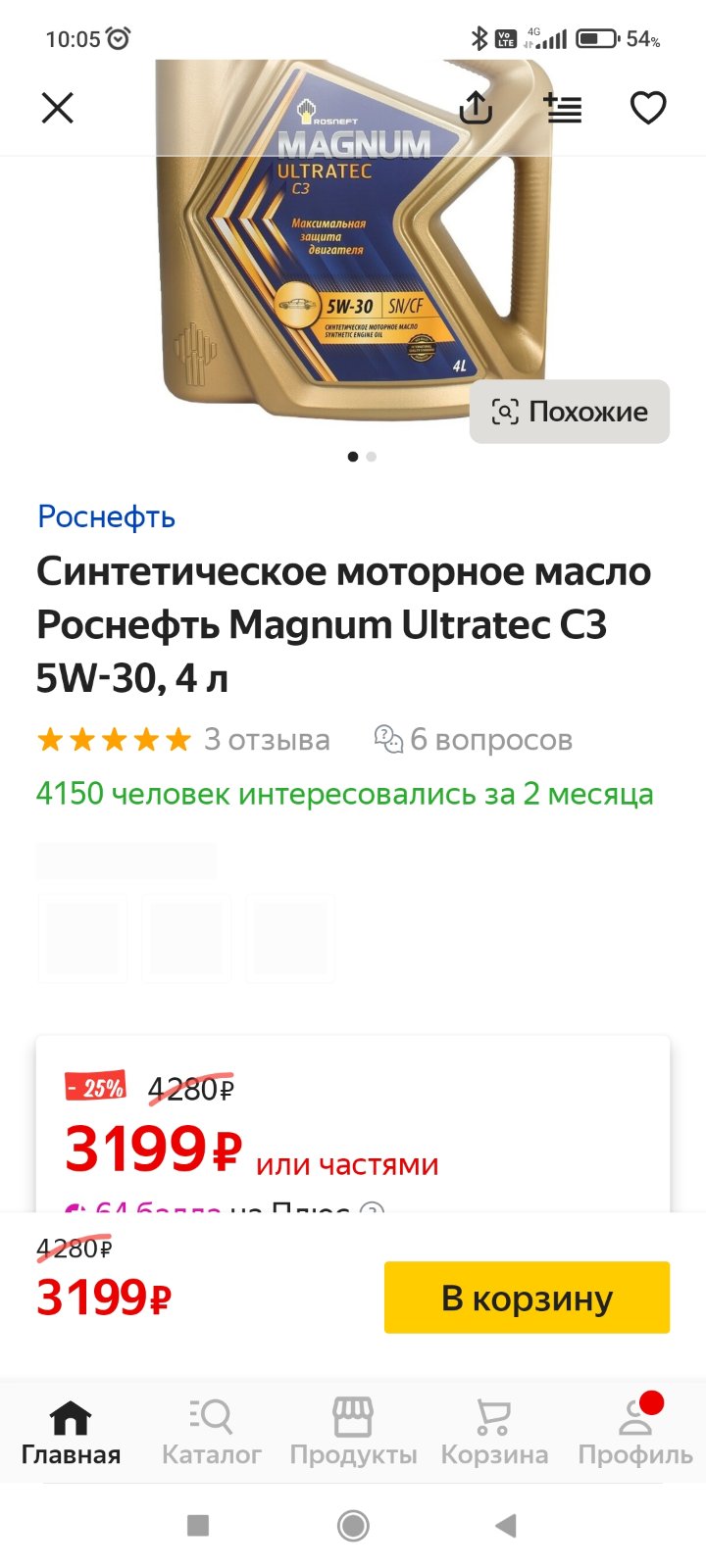Tap the system back button
Screen dimensions: 706x1568
[x=506, y=1525]
